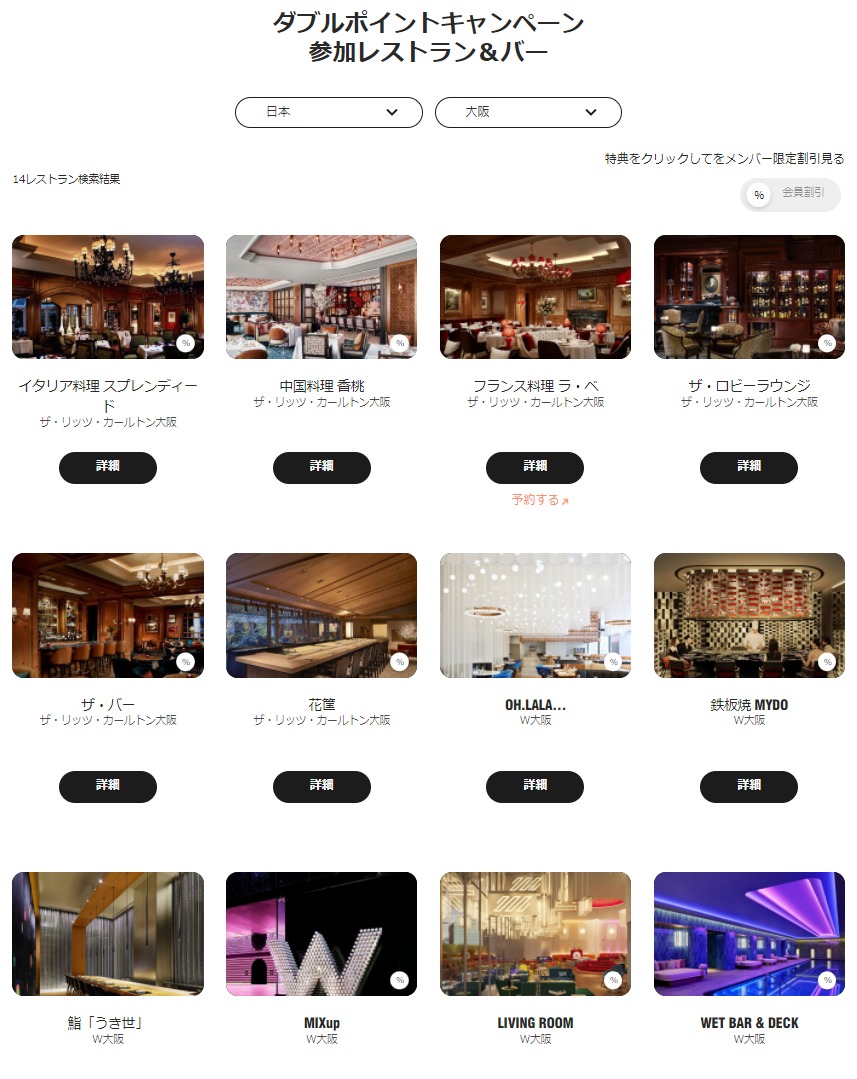Screen dimensions: 857x1079
Task: Tap 詳細 for ザ・ロビーラウンジ
Action: click(748, 467)
